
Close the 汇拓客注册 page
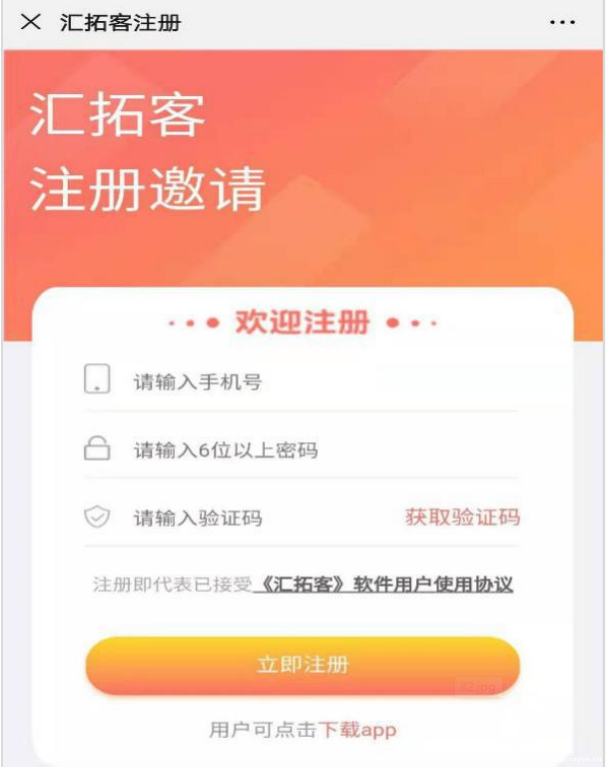pyautogui.click(x=31, y=22)
